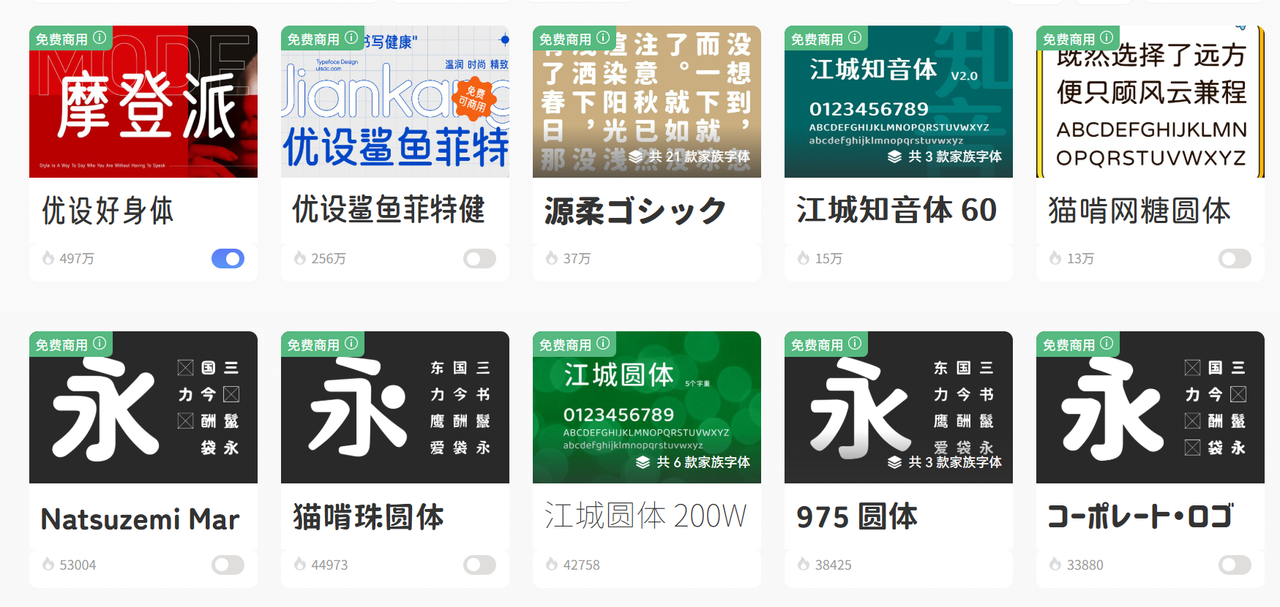Turn on the 猫啃网糖圆体 switch
This screenshot has width=1280, height=607.
coord(1235,259)
